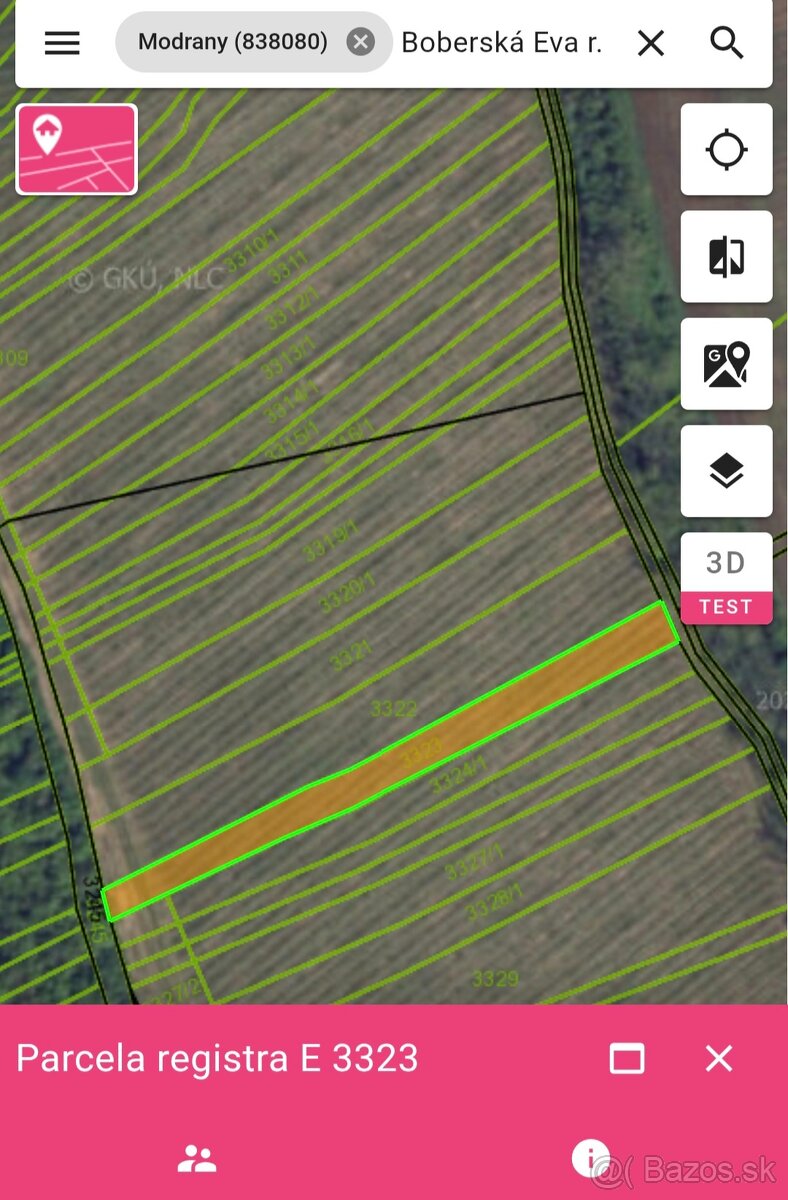Tap the Boberská Eva search field
The width and height of the screenshot is (788, 1200).
click(501, 42)
